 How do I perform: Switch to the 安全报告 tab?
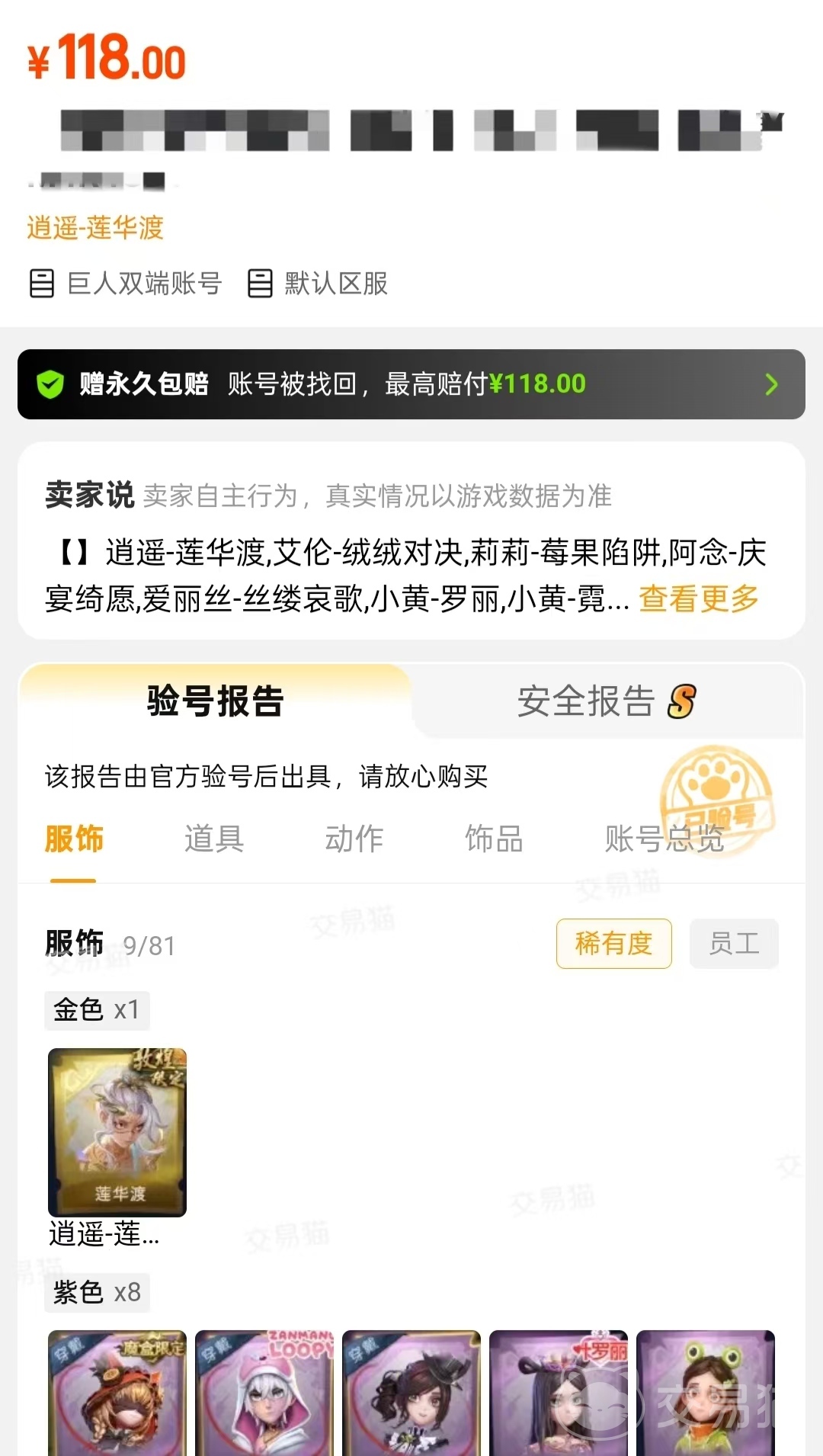(x=607, y=701)
